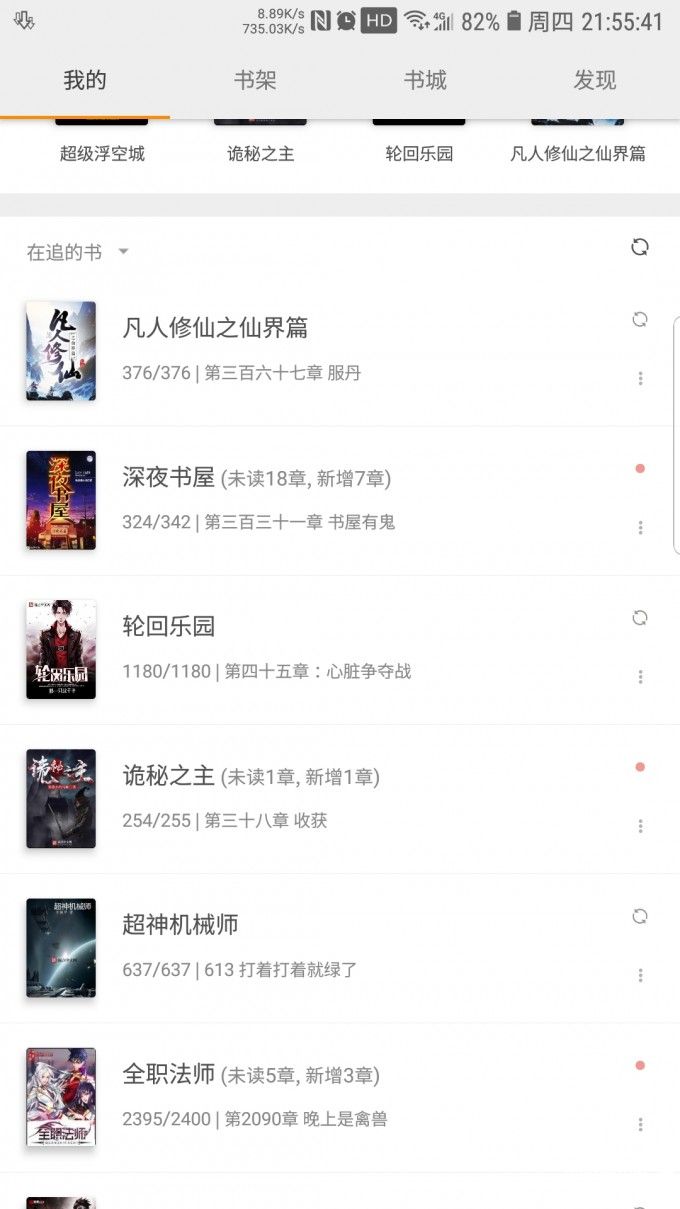The height and width of the screenshot is (1209, 680).
Task: Show more options for 全职法师
Action: point(640,1124)
